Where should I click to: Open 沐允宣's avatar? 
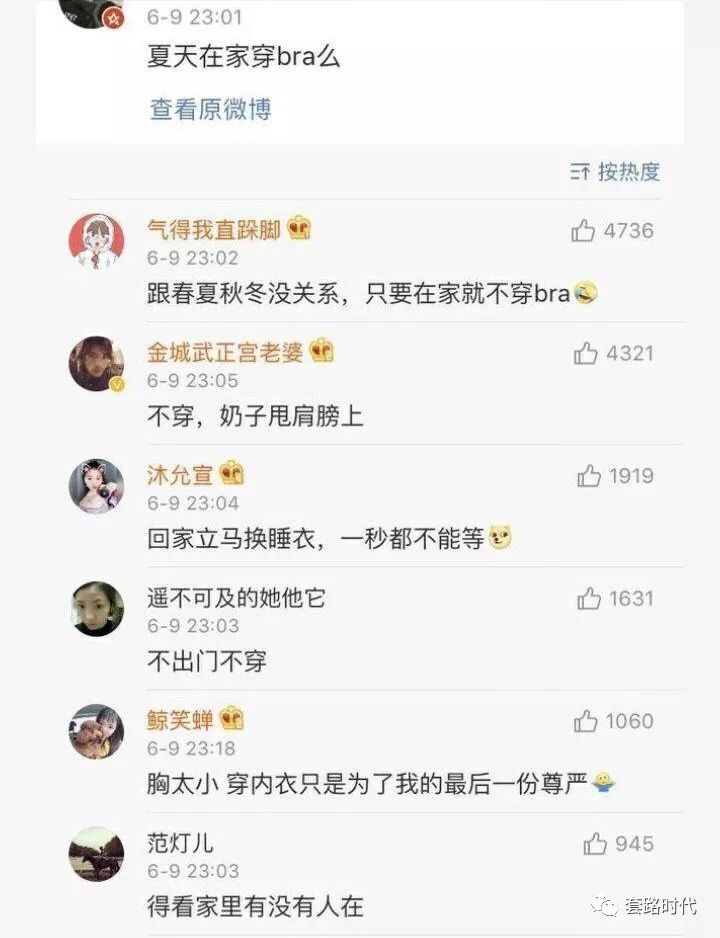[96, 486]
